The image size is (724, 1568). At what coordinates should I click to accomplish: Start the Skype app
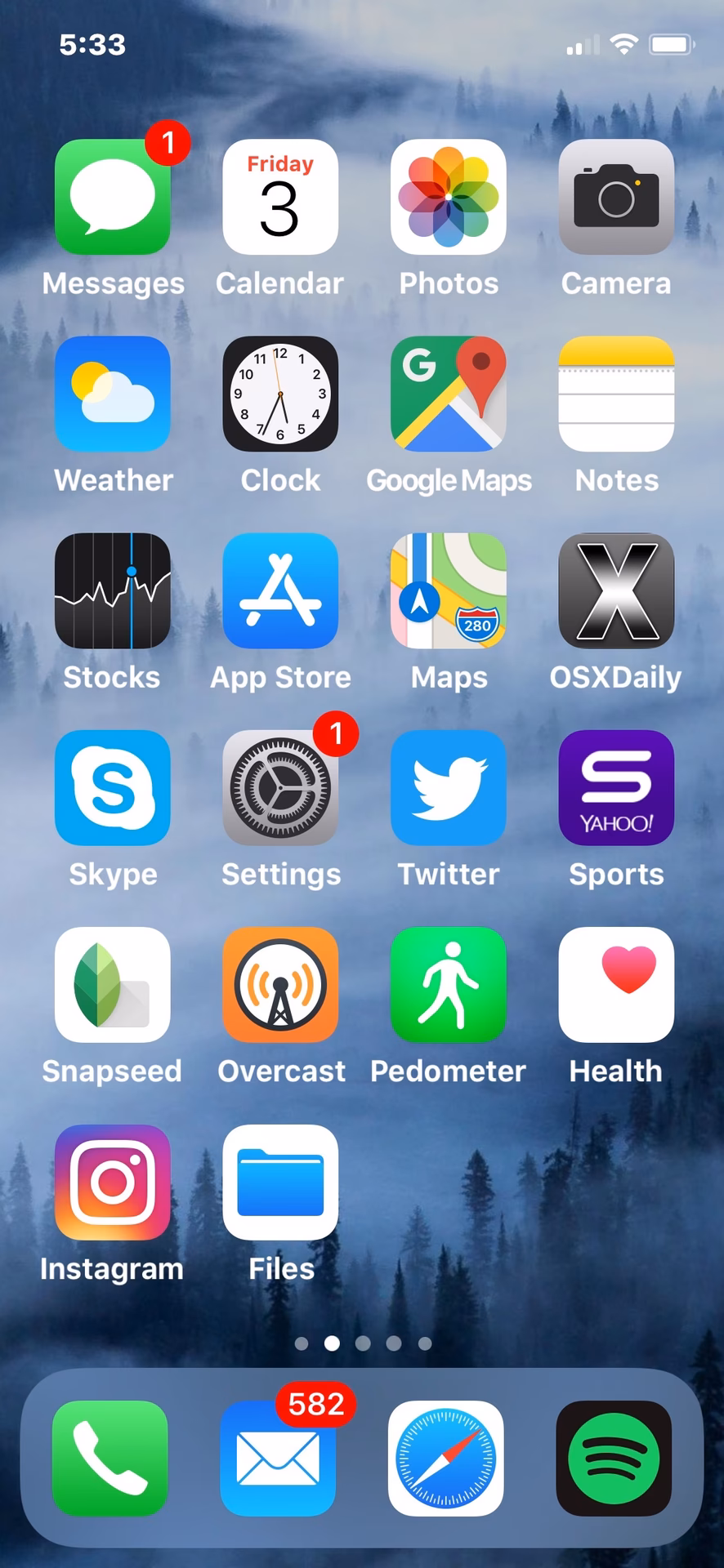(x=113, y=787)
